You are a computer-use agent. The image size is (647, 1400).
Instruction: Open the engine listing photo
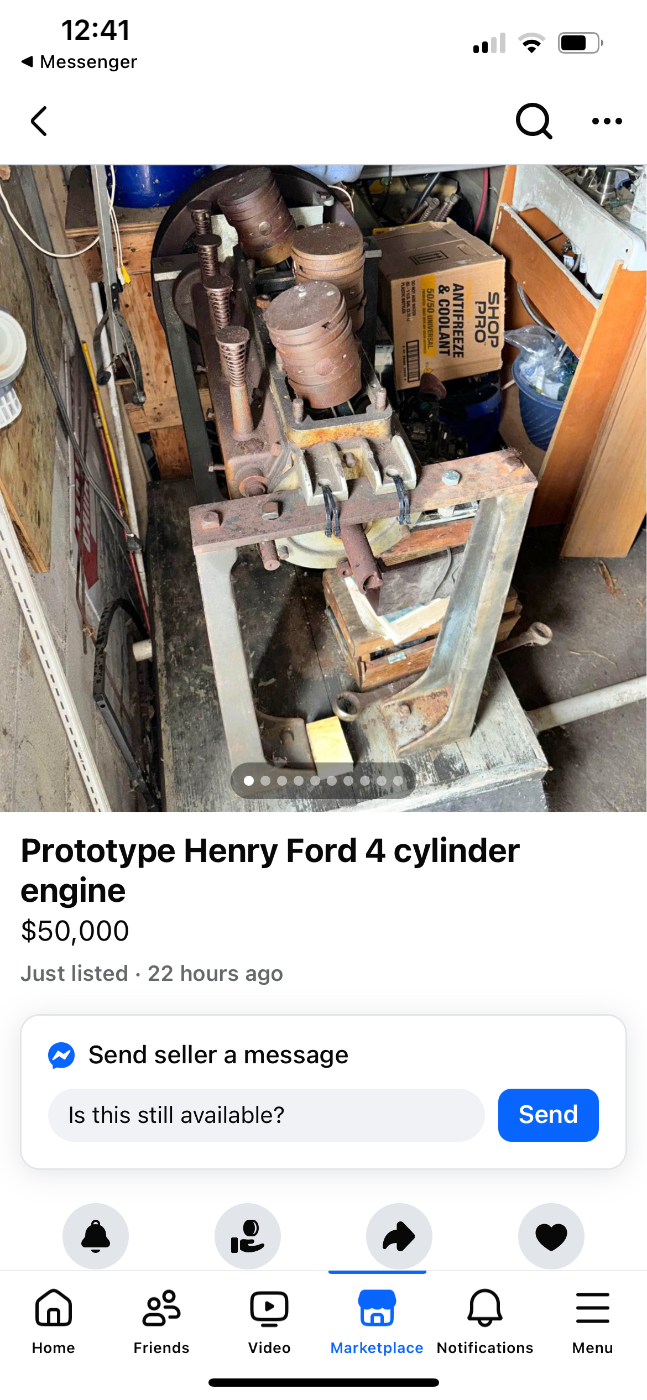pyautogui.click(x=323, y=487)
